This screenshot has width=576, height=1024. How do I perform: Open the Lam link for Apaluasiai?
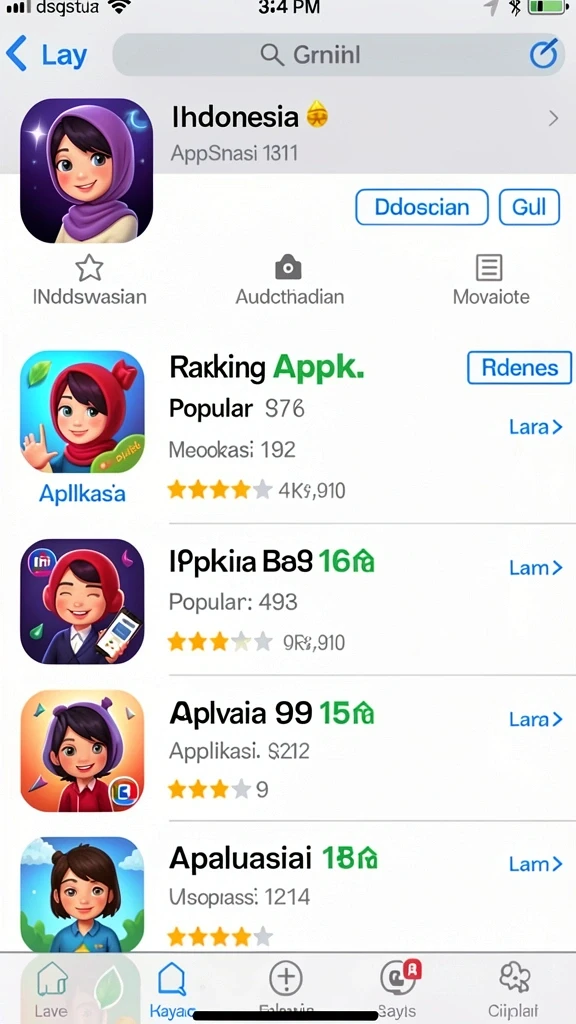point(536,865)
